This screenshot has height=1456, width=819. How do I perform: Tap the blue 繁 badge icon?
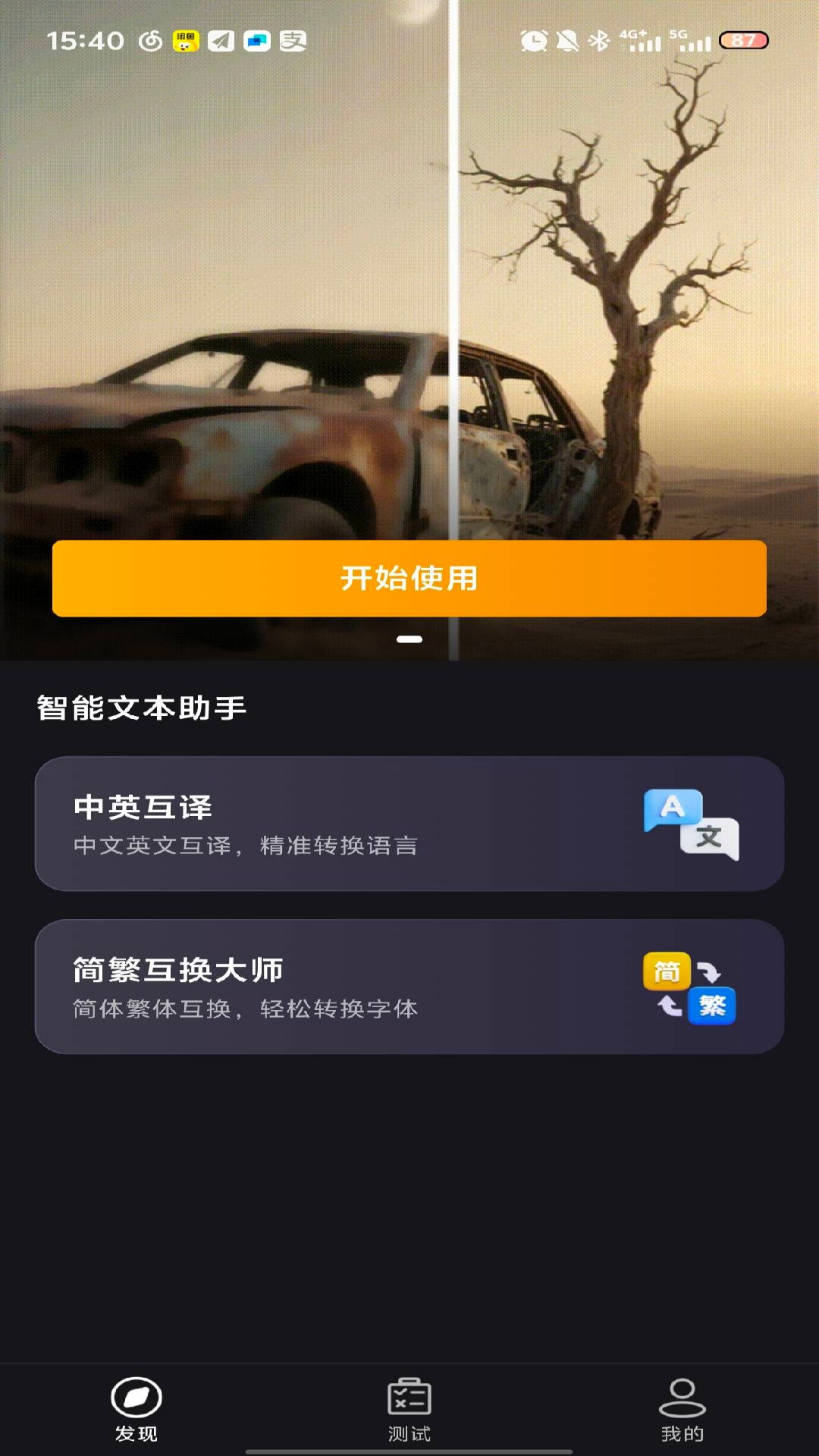[x=711, y=1006]
